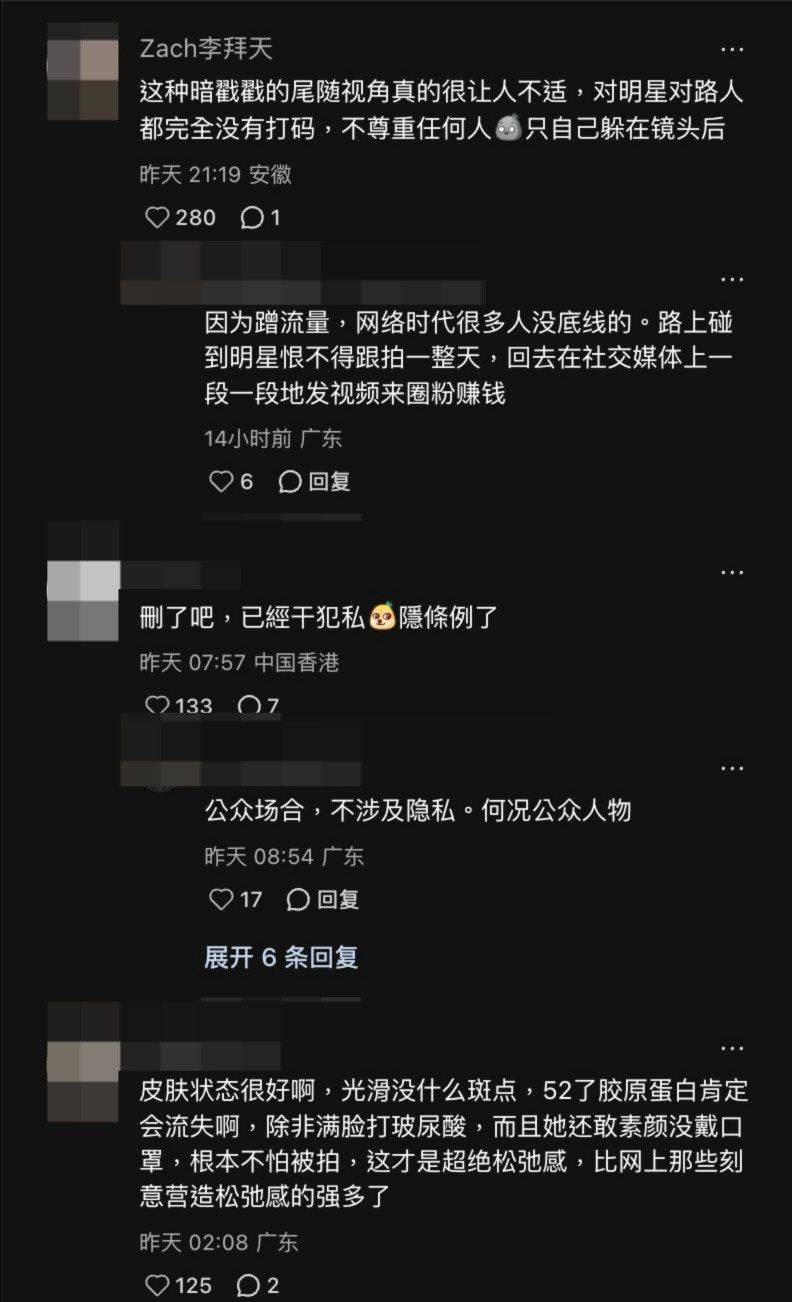Reply to the 蹭流量 comment
This screenshot has width=792, height=1302.
[x=314, y=482]
